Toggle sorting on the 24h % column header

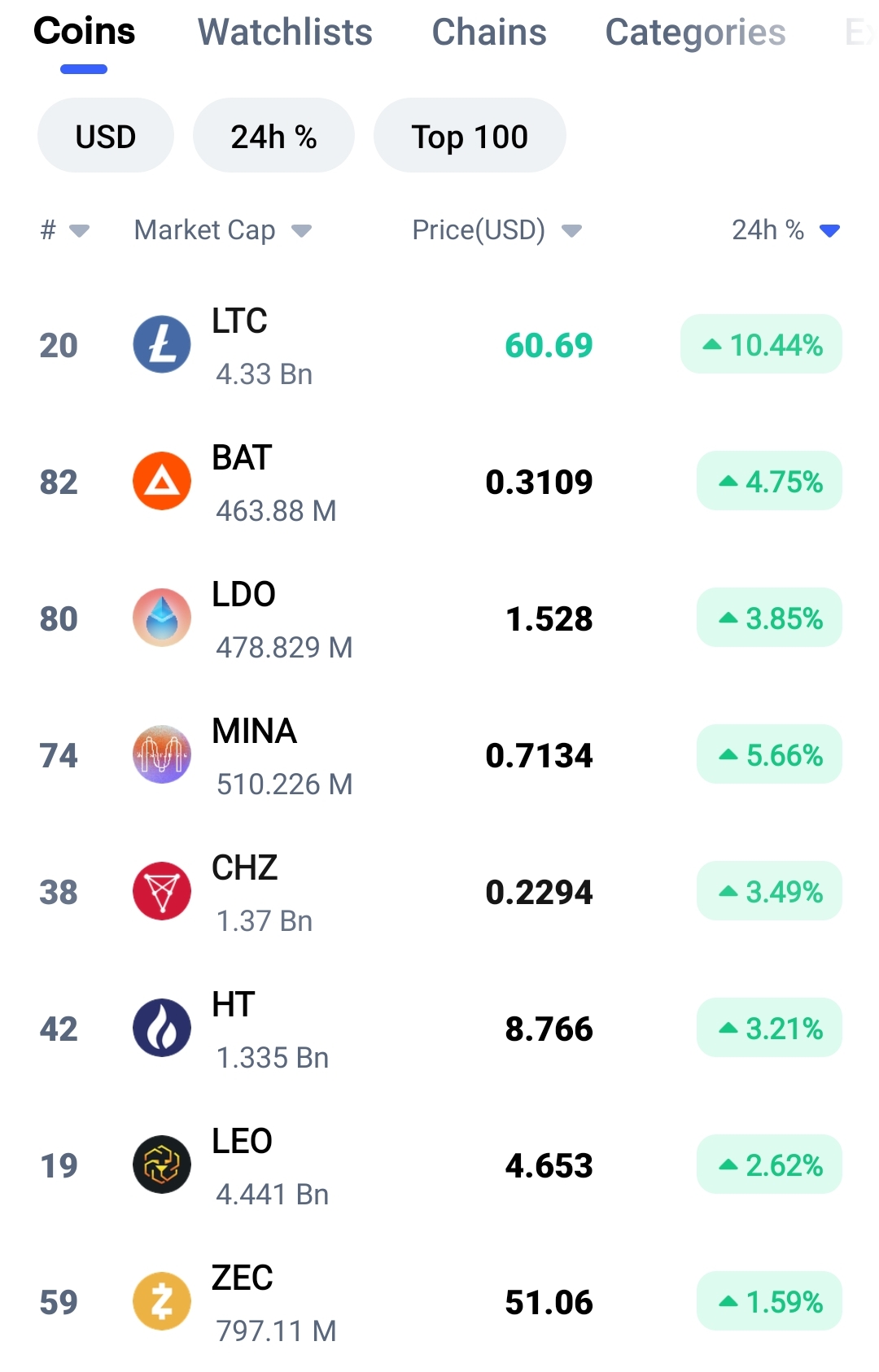(x=785, y=230)
